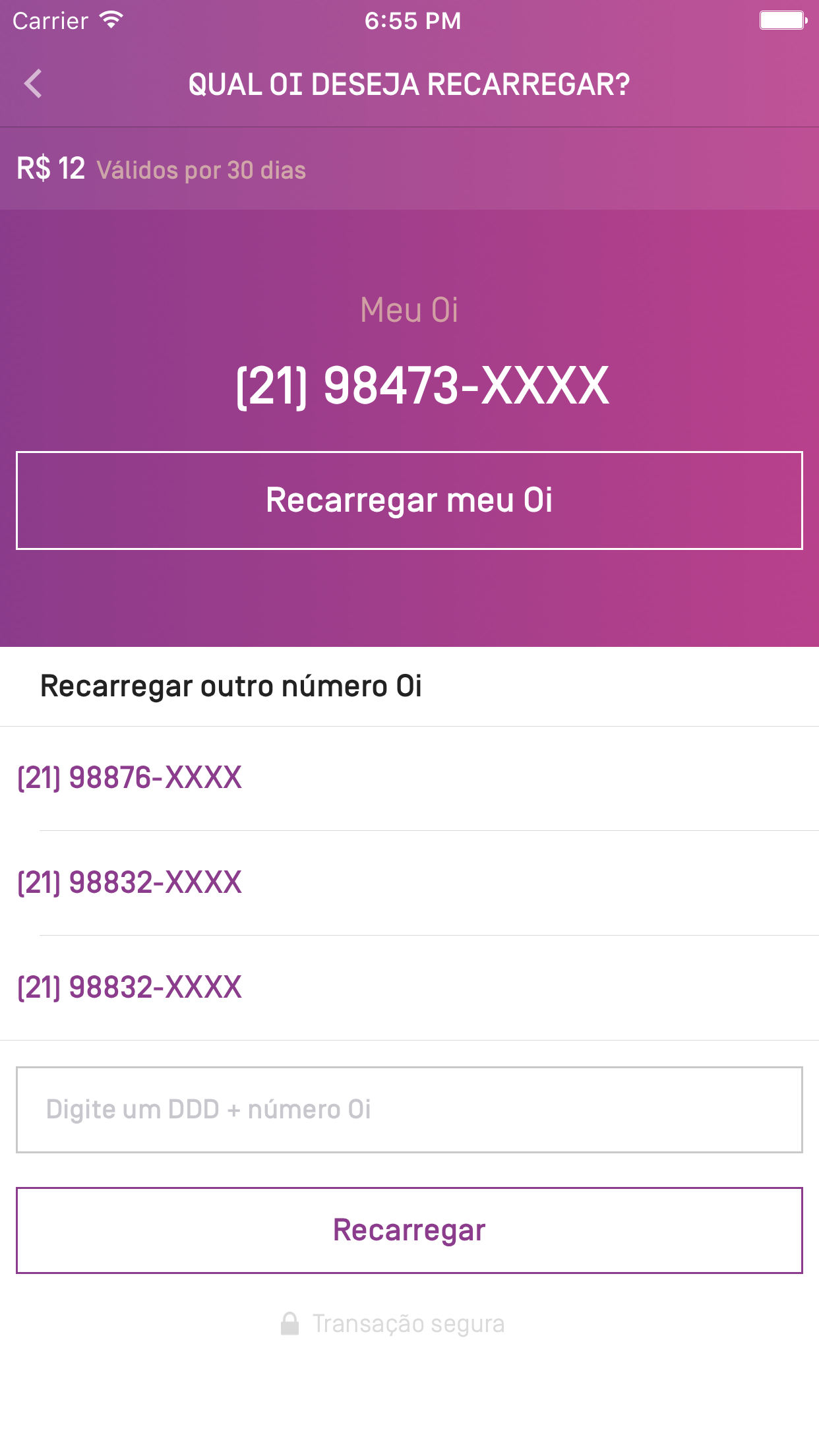
Task: Open the Qual Oi deseja recarregar header
Action: 409,84
